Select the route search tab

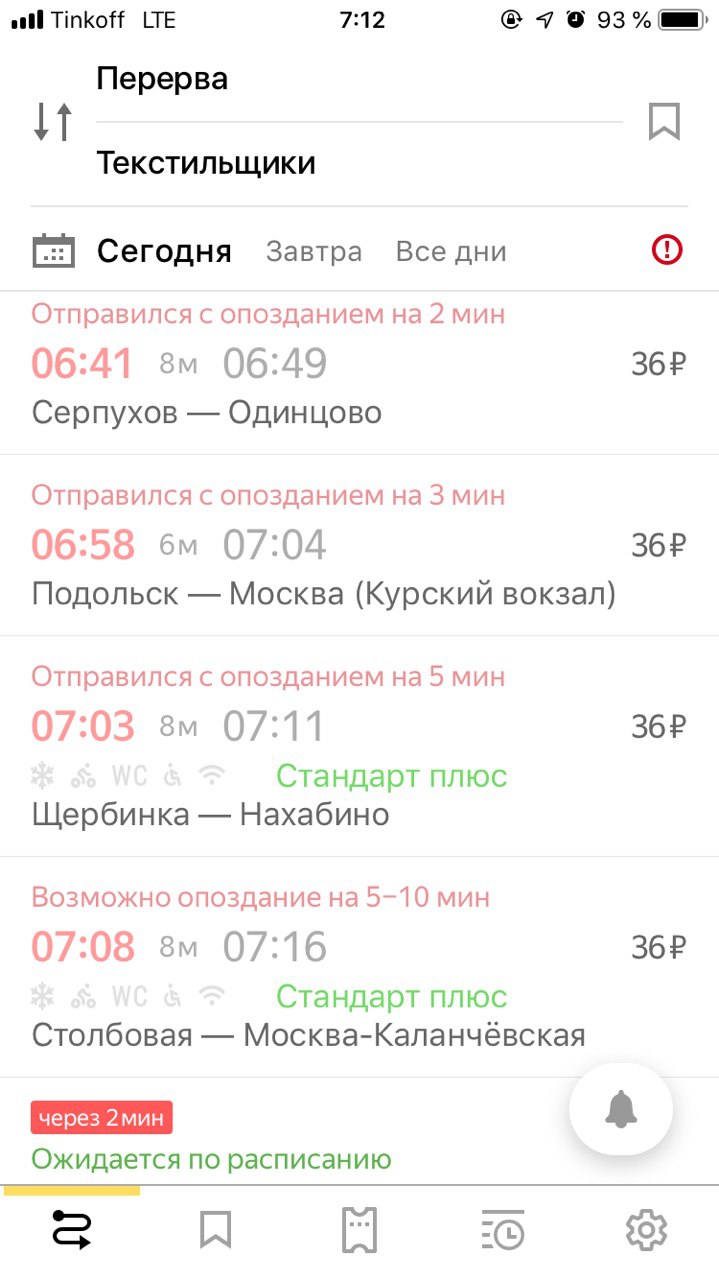[x=72, y=1230]
